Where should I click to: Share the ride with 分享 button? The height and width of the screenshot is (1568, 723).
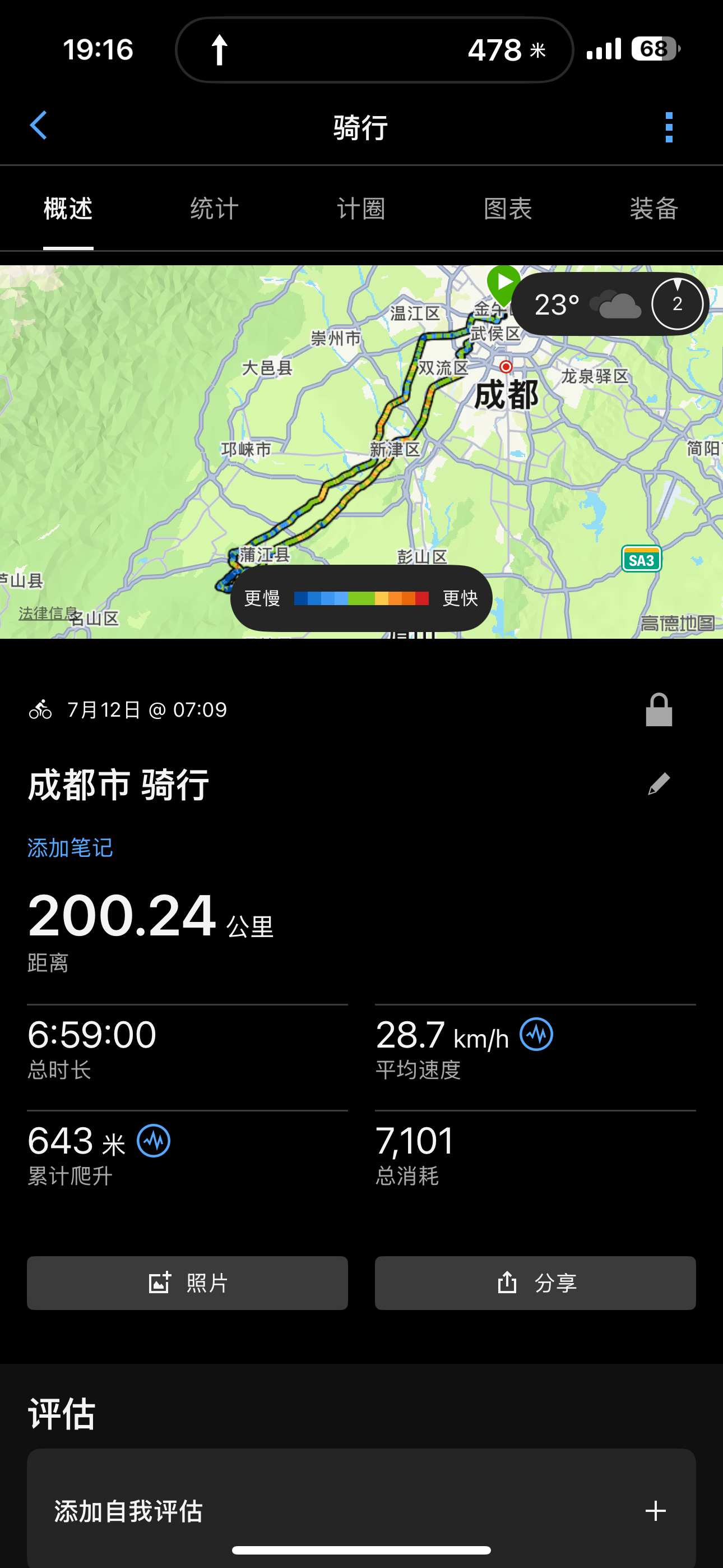pos(536,1283)
